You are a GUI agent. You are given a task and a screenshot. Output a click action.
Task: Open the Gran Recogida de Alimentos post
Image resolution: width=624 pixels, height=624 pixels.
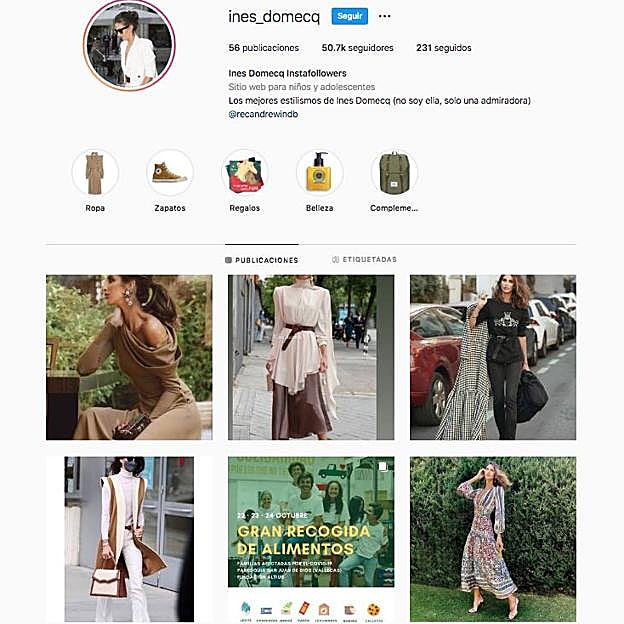coord(311,539)
